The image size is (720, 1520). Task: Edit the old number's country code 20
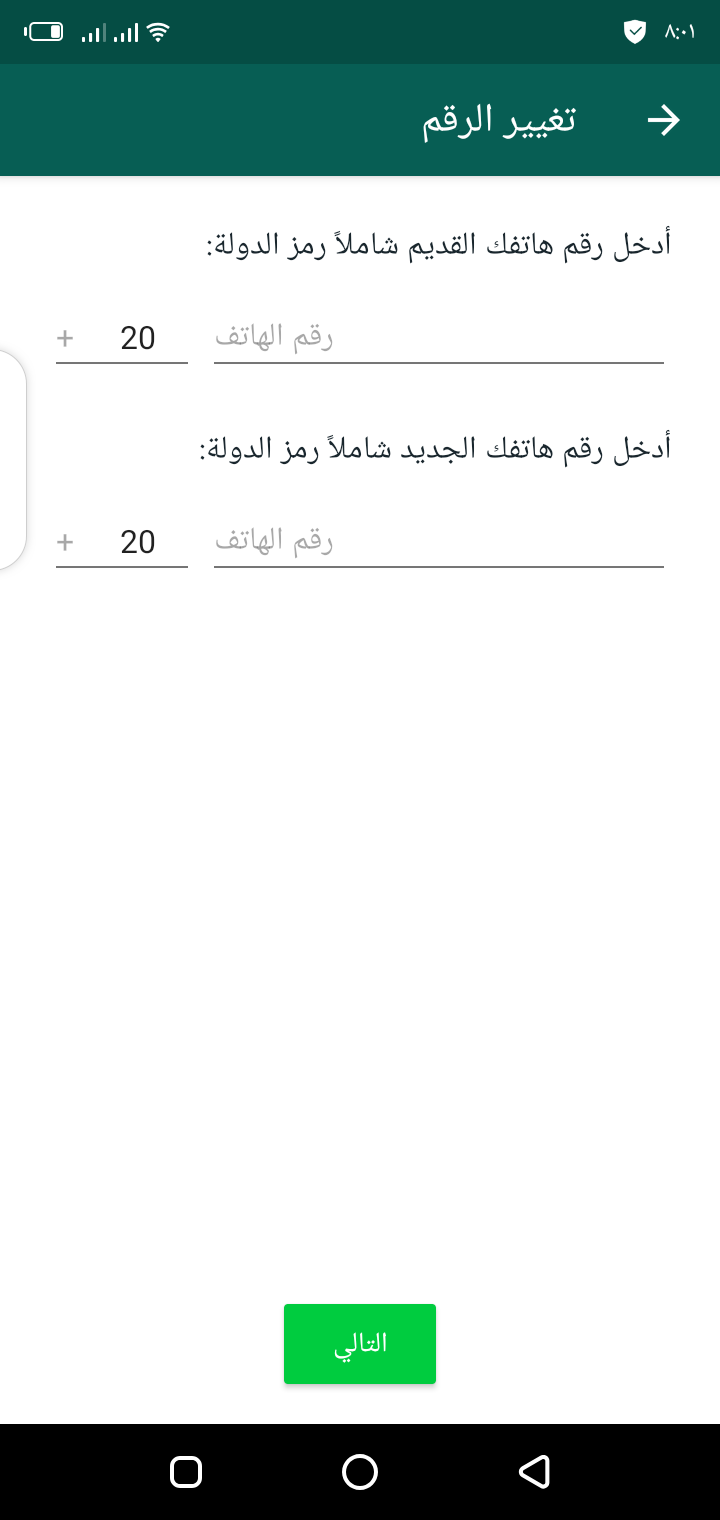tap(122, 338)
